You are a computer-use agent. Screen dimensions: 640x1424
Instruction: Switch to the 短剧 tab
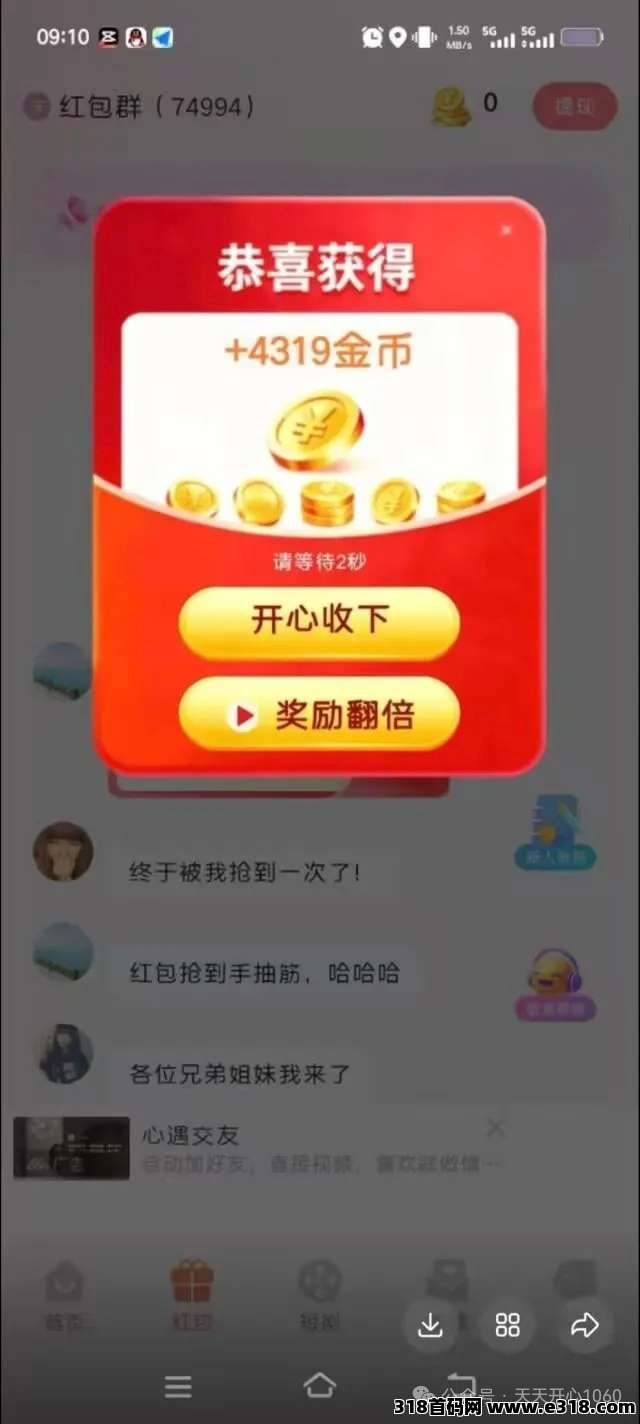pyautogui.click(x=319, y=1295)
